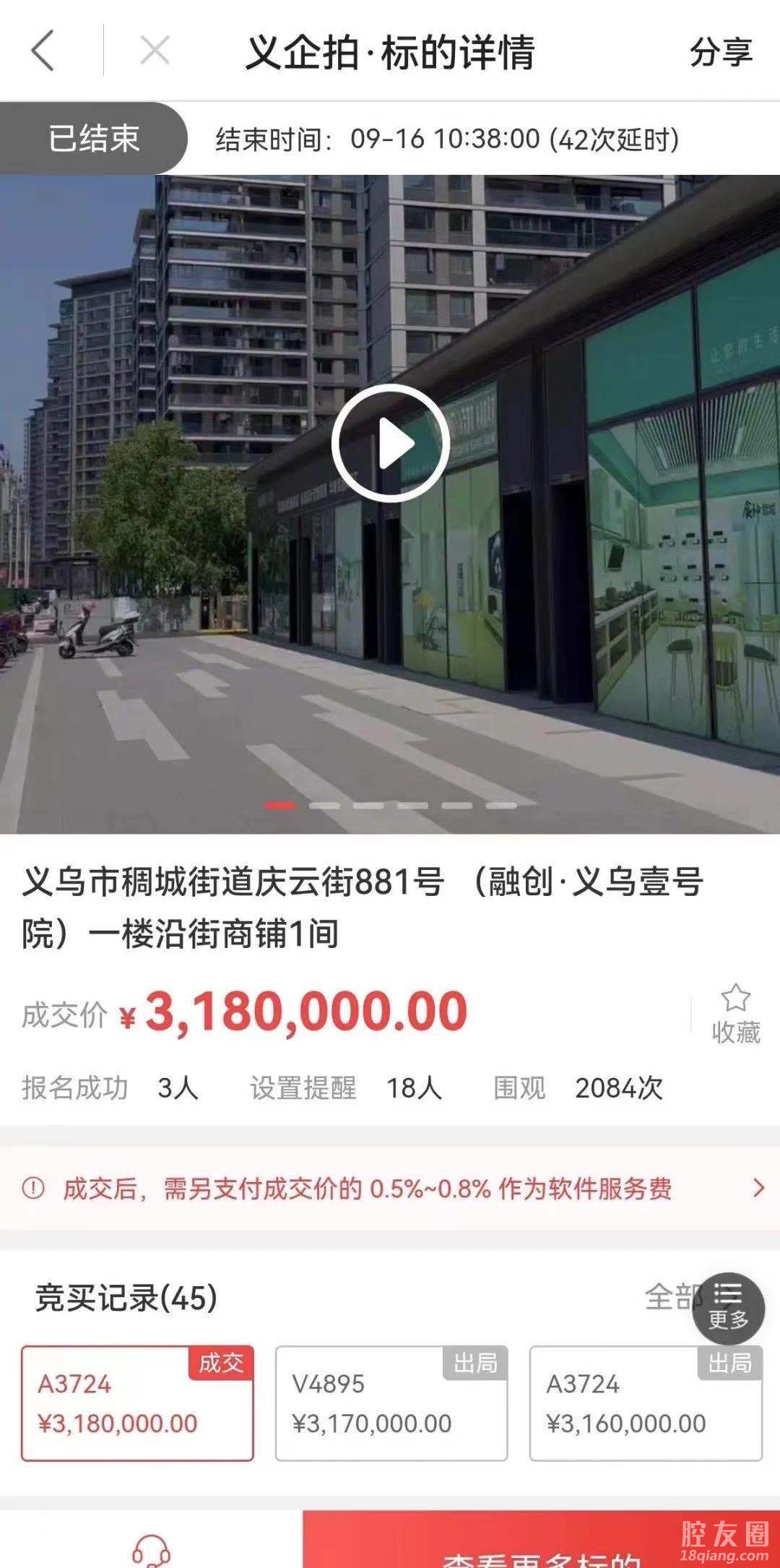Viewport: 780px width, 1568px height.
Task: Play the shopfront video
Action: pyautogui.click(x=391, y=442)
